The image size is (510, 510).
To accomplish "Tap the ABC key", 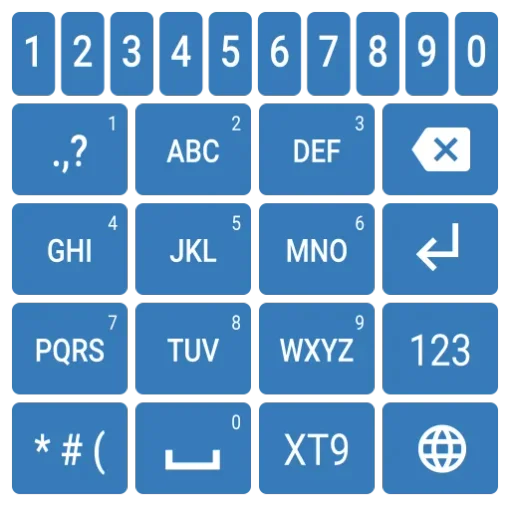I will (x=193, y=149).
